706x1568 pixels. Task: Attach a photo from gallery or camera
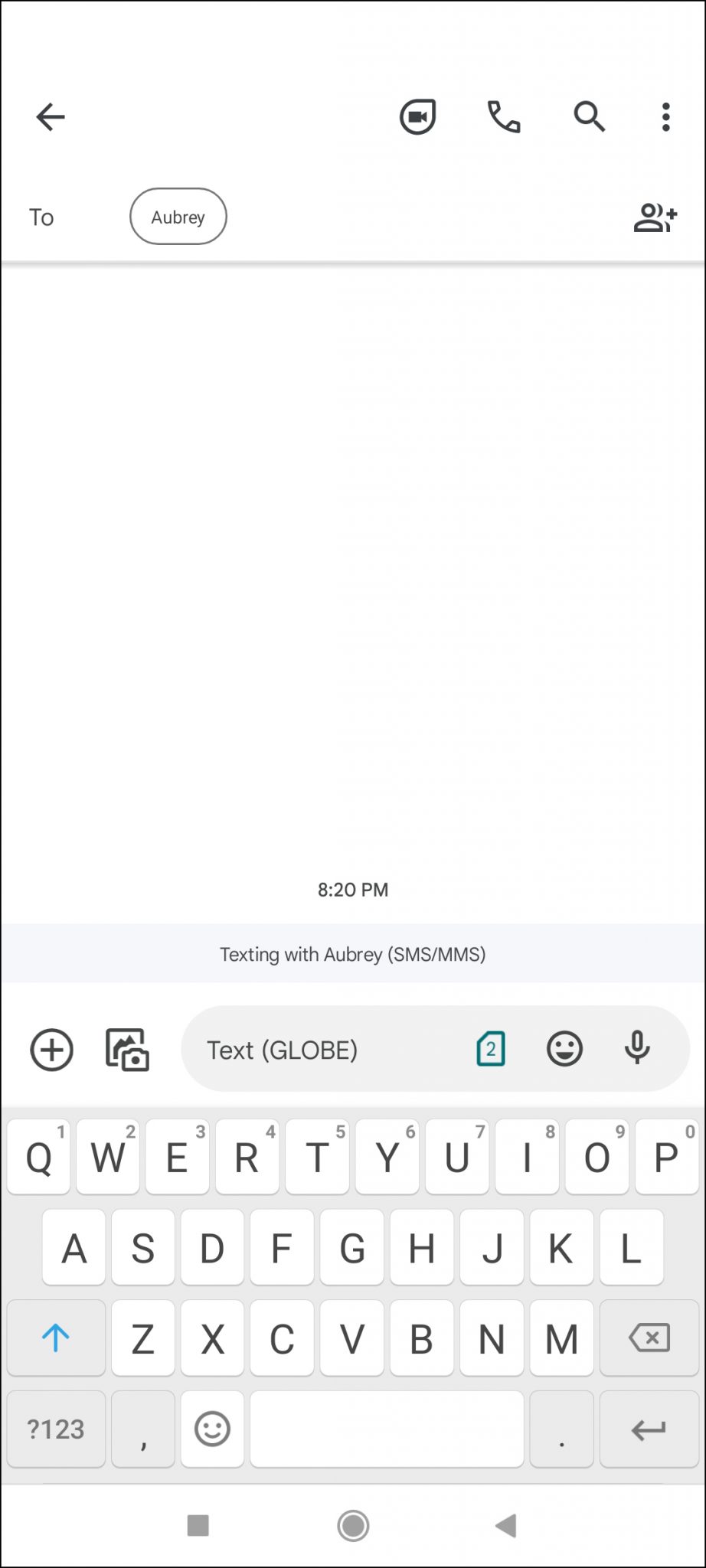tap(127, 1049)
